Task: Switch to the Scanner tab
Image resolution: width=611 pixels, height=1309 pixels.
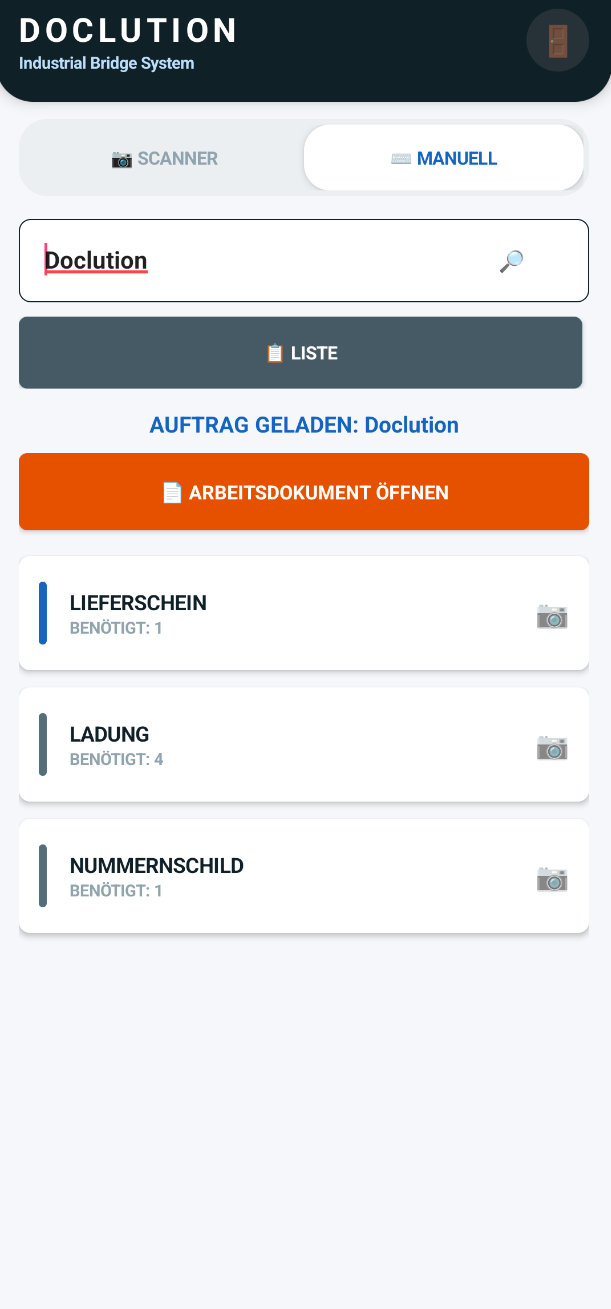Action: point(164,158)
